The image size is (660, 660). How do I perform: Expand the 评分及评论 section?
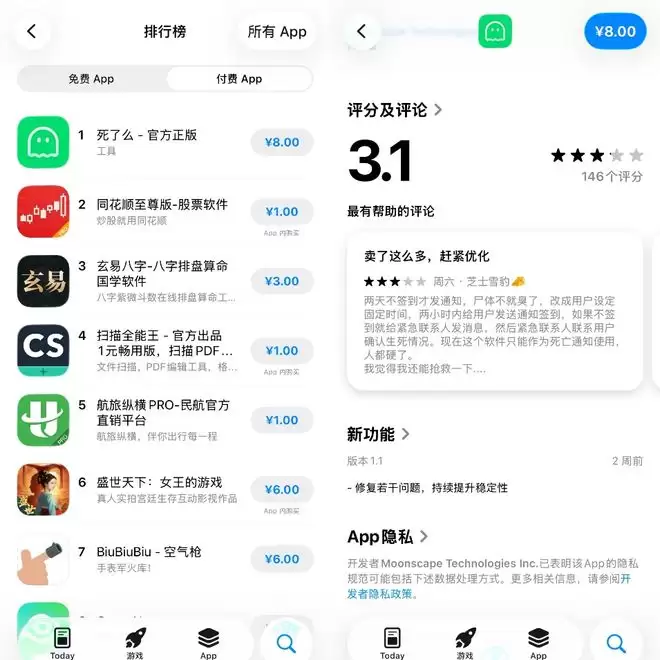pyautogui.click(x=394, y=110)
